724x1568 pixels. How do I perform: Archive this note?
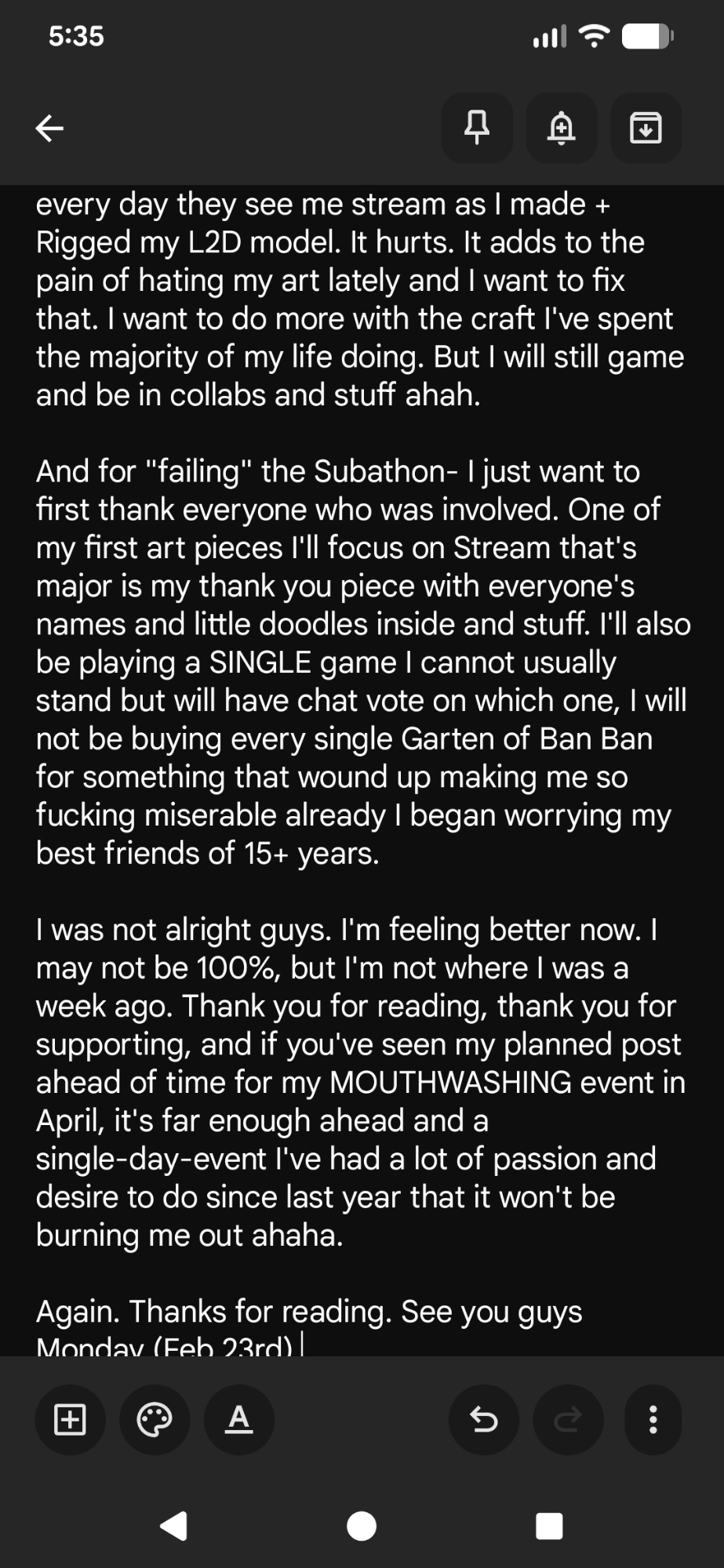click(x=646, y=128)
